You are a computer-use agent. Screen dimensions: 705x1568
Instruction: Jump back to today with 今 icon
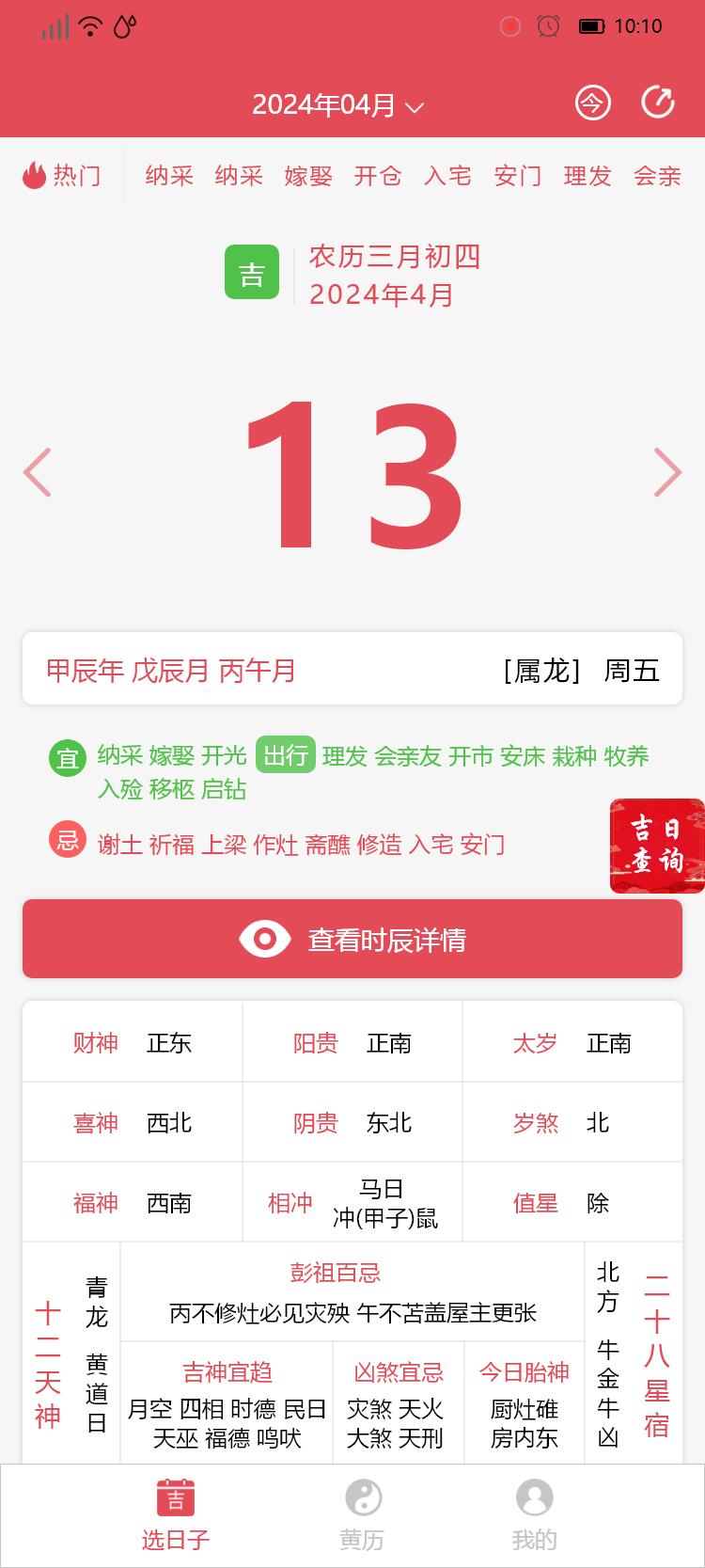pyautogui.click(x=592, y=103)
